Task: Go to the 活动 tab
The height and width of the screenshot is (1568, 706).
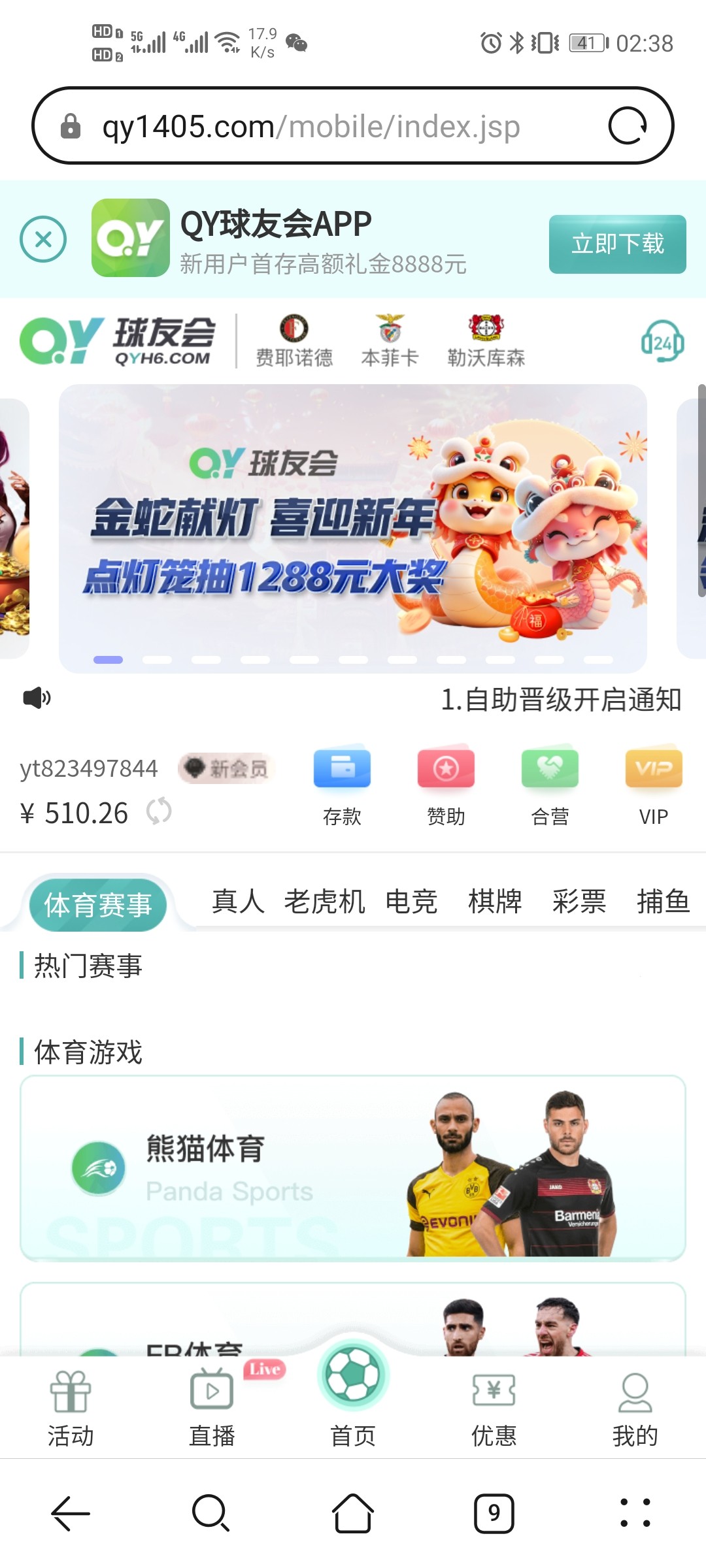Action: pos(71,1409)
